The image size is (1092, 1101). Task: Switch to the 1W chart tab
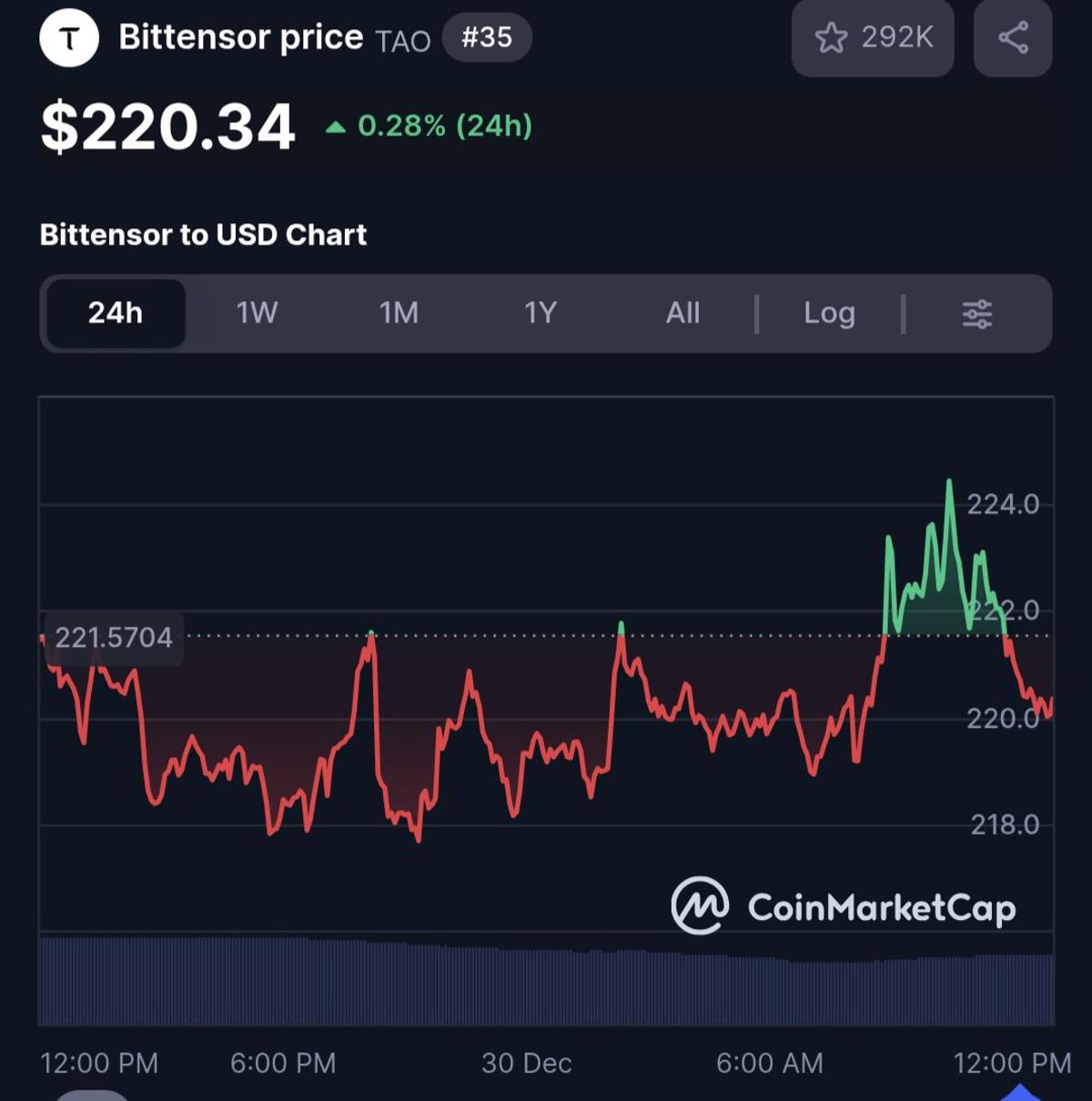point(255,313)
